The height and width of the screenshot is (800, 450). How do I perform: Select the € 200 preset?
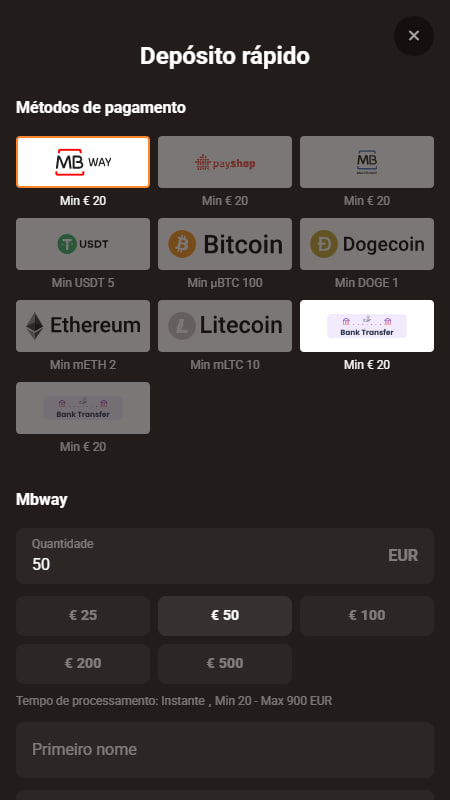[x=83, y=664]
